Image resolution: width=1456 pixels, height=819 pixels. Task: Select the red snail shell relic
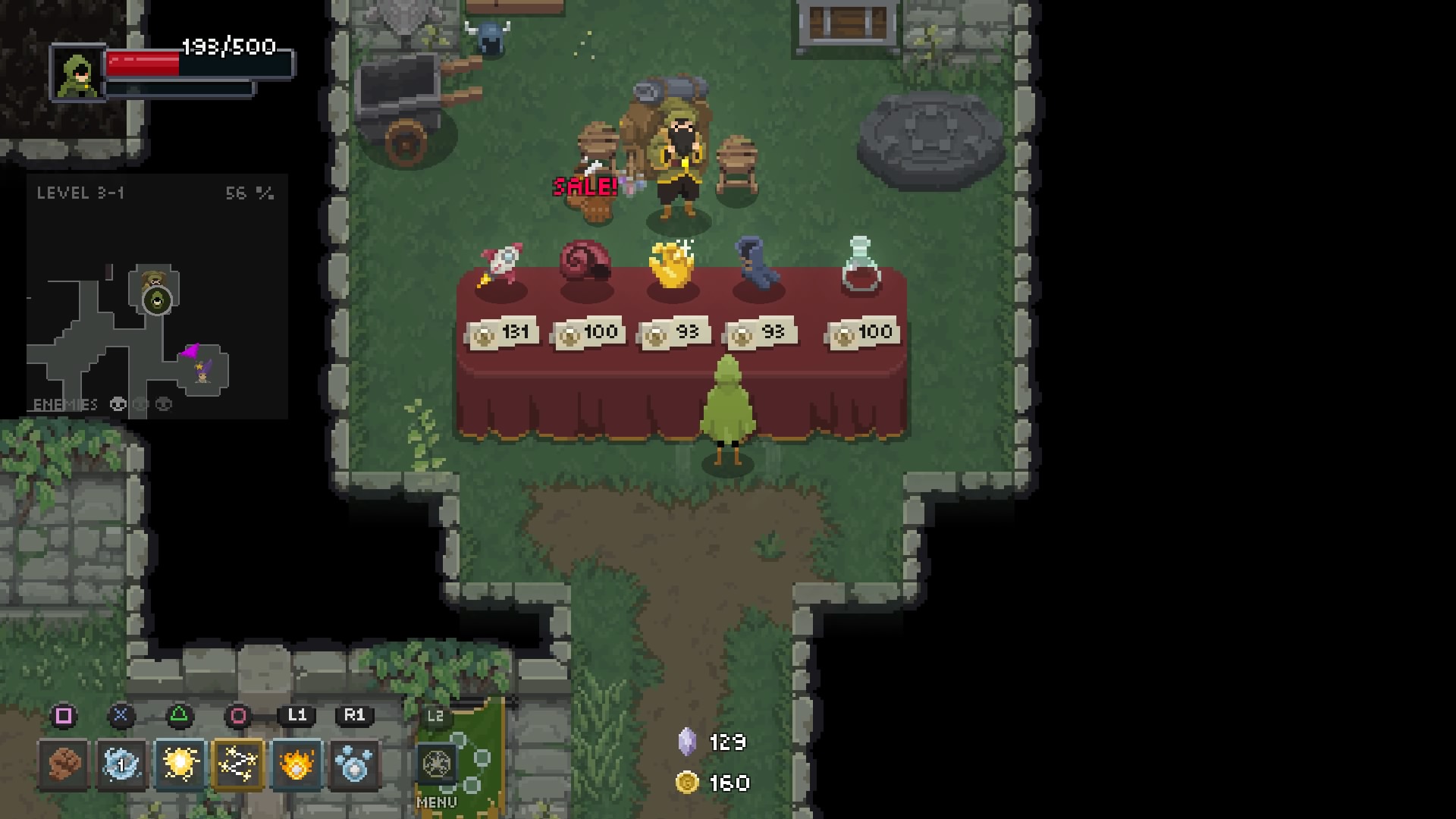pos(585,262)
